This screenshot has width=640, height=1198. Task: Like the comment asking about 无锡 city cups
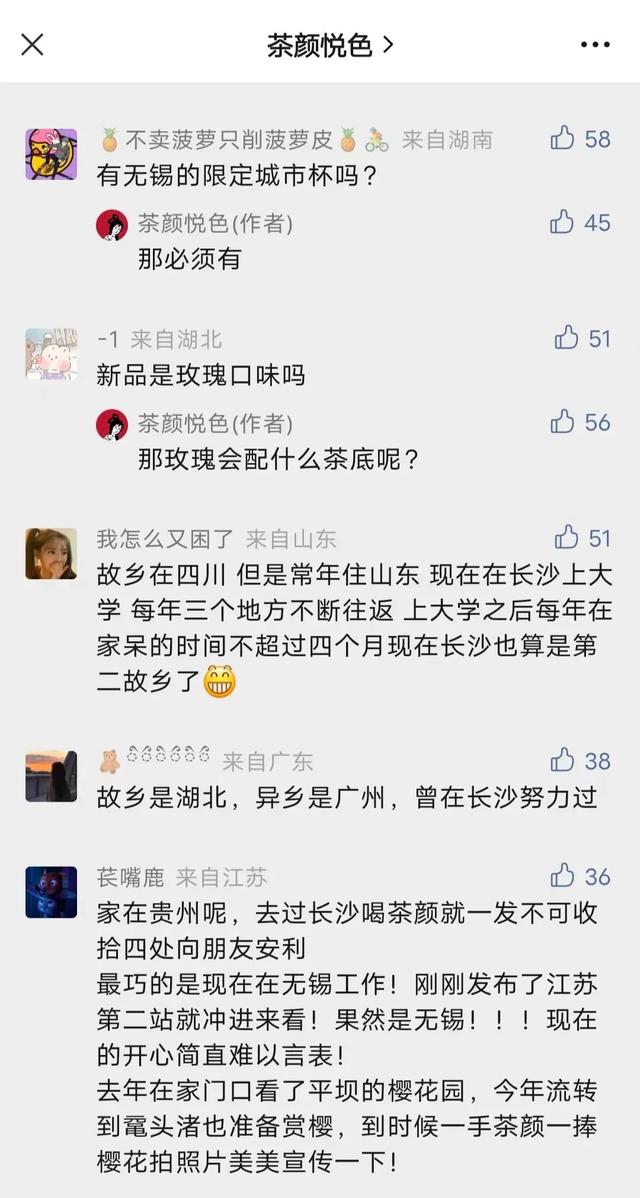[563, 139]
